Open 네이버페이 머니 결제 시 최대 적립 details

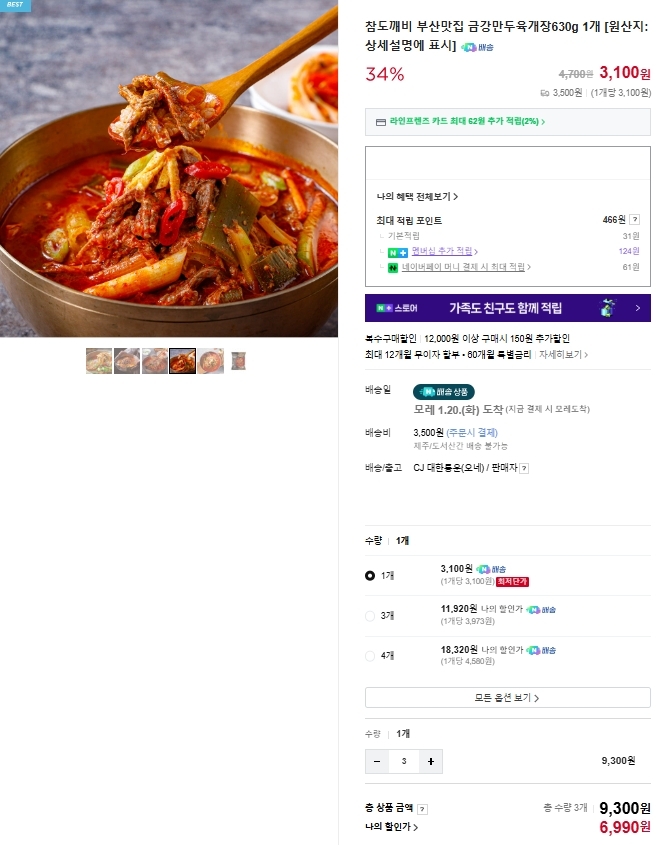point(465,267)
